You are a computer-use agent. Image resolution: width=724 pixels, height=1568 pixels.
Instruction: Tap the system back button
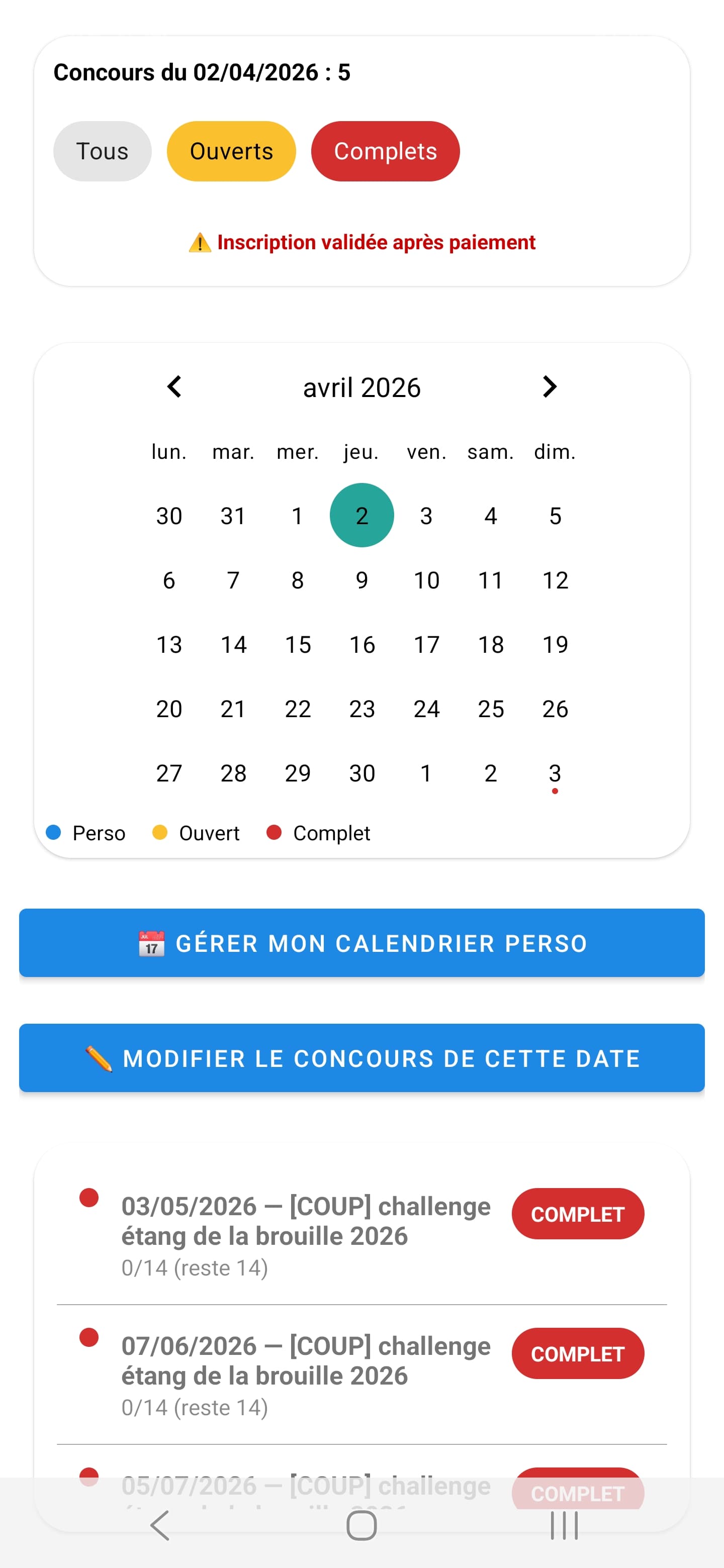pos(159,1525)
